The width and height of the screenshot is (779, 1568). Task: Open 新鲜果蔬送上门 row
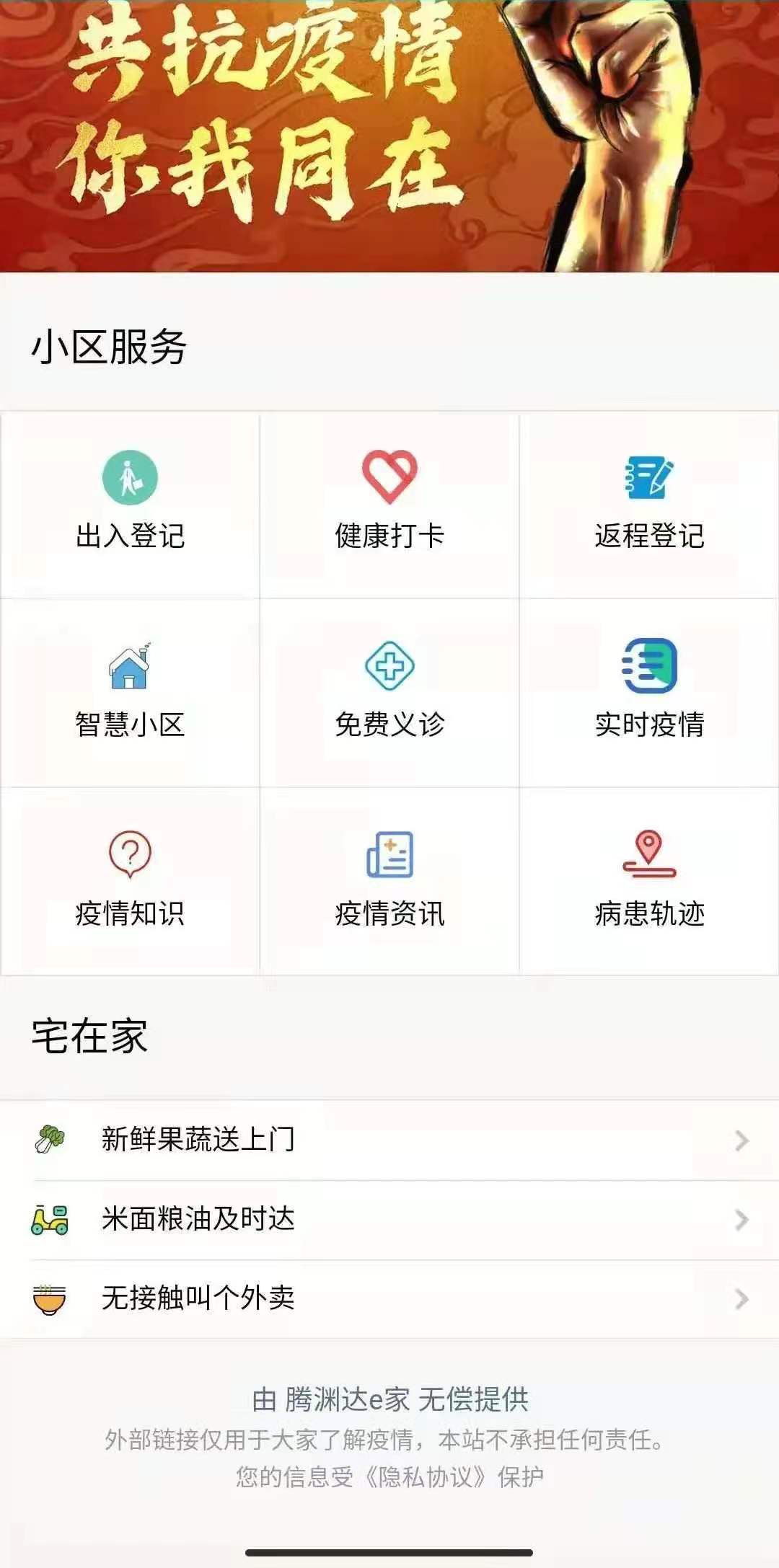coord(389,1140)
